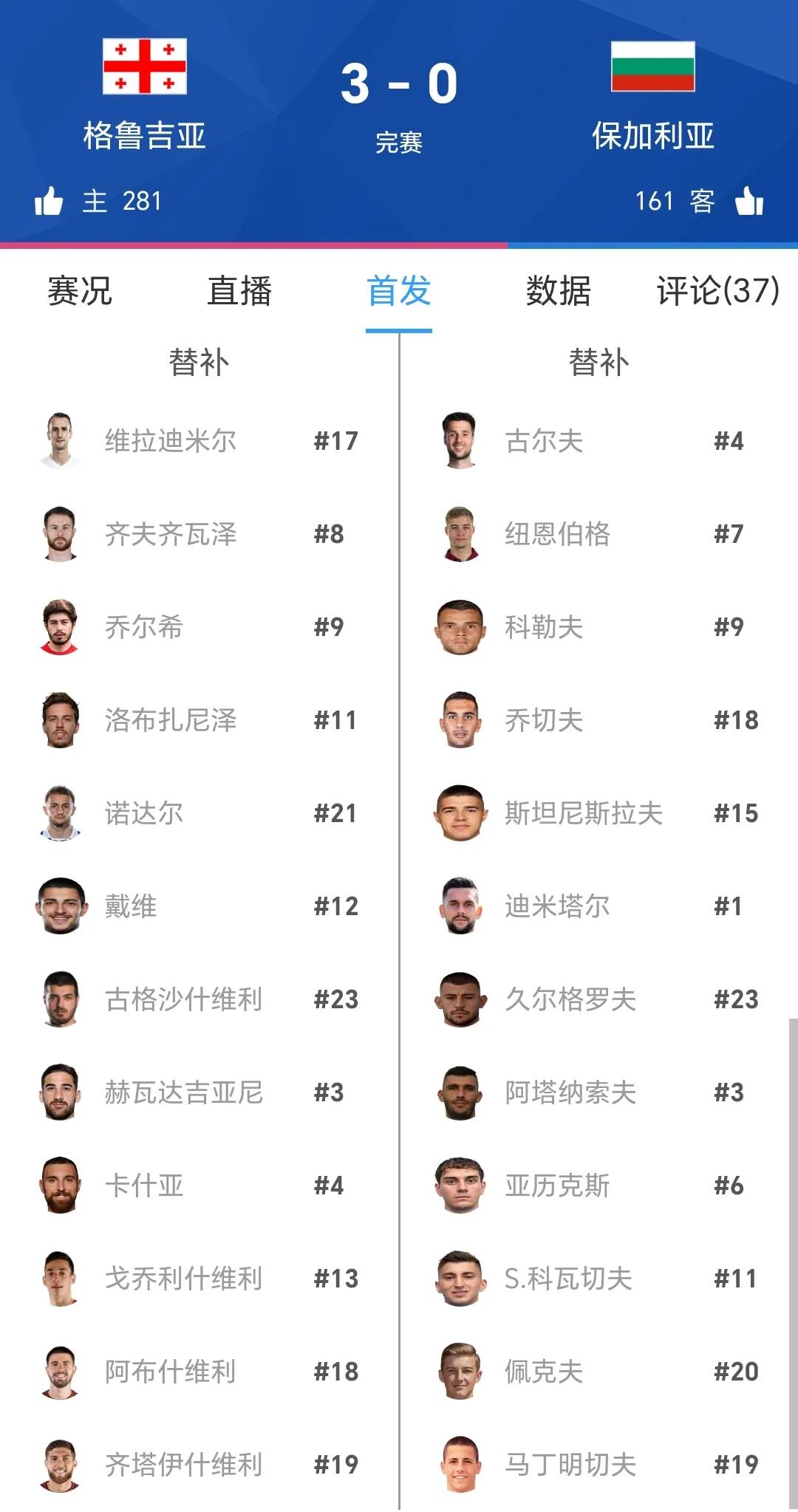Switch to the 直播 tab

tap(239, 290)
